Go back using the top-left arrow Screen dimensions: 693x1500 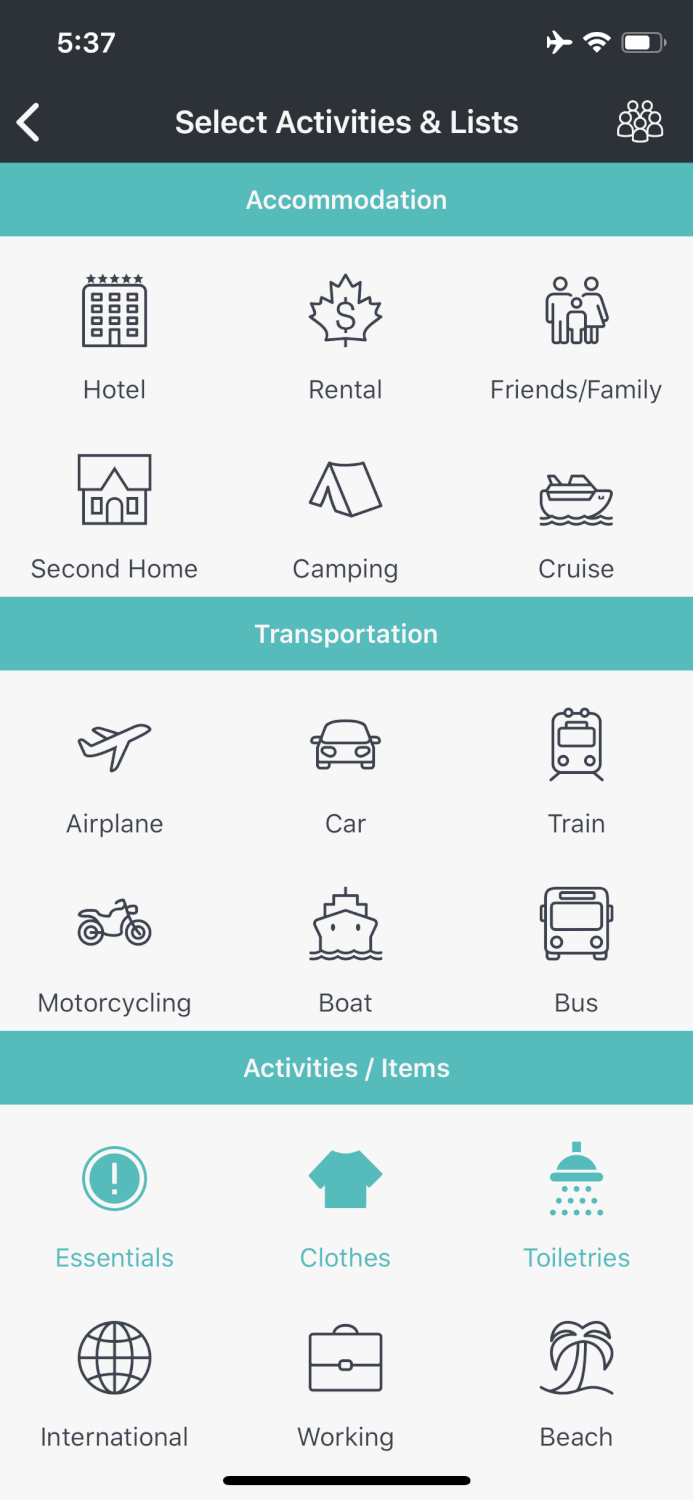pyautogui.click(x=28, y=122)
